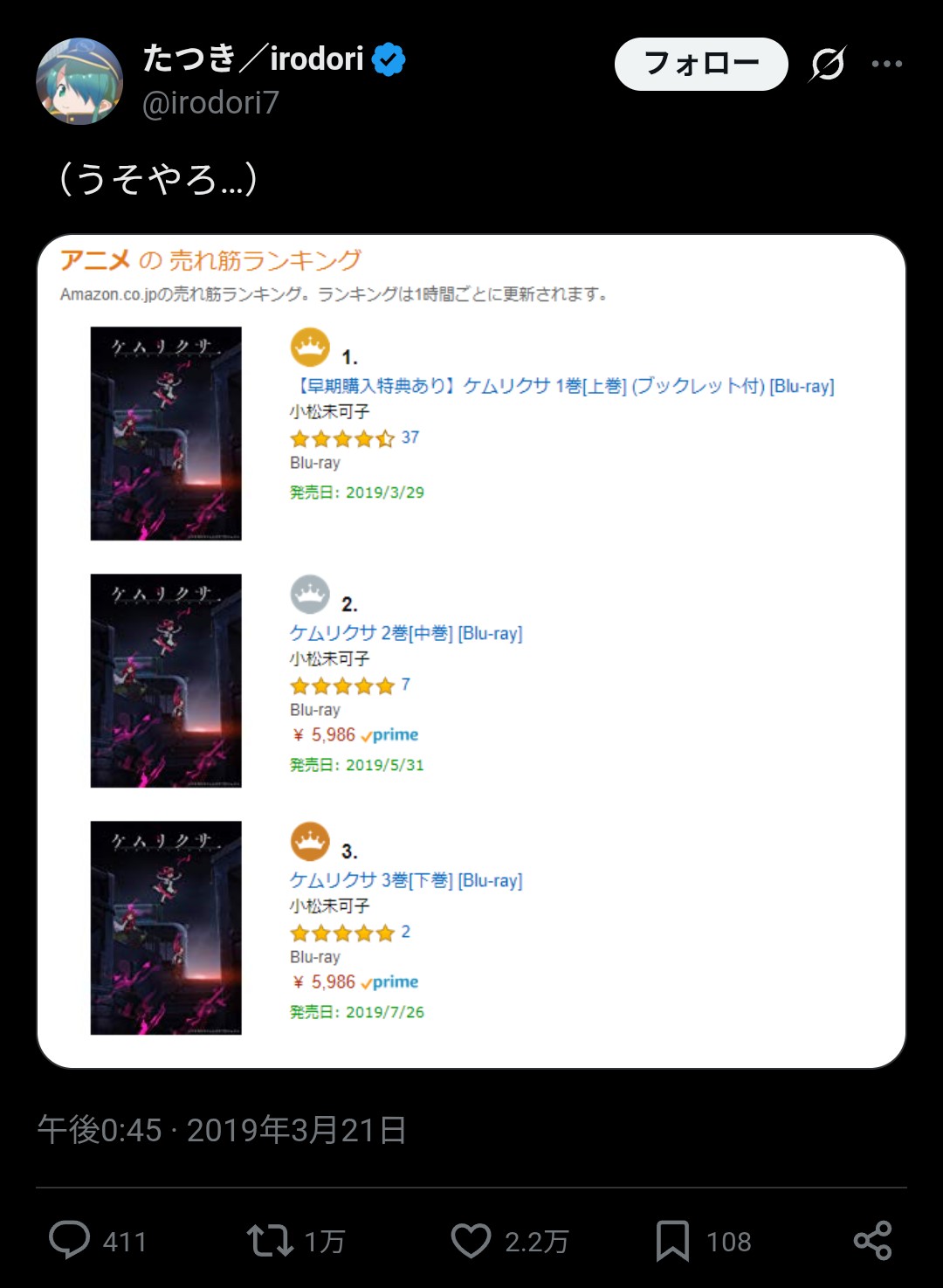Repost this tweet

coord(270,1240)
